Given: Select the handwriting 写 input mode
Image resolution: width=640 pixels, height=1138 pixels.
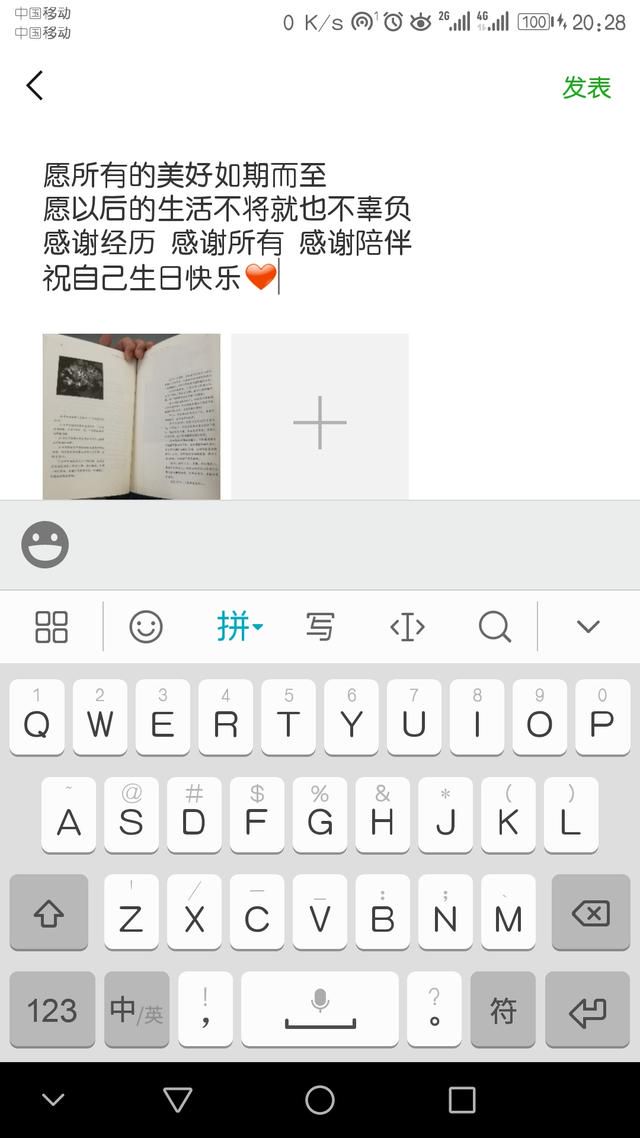Looking at the screenshot, I should tap(320, 627).
